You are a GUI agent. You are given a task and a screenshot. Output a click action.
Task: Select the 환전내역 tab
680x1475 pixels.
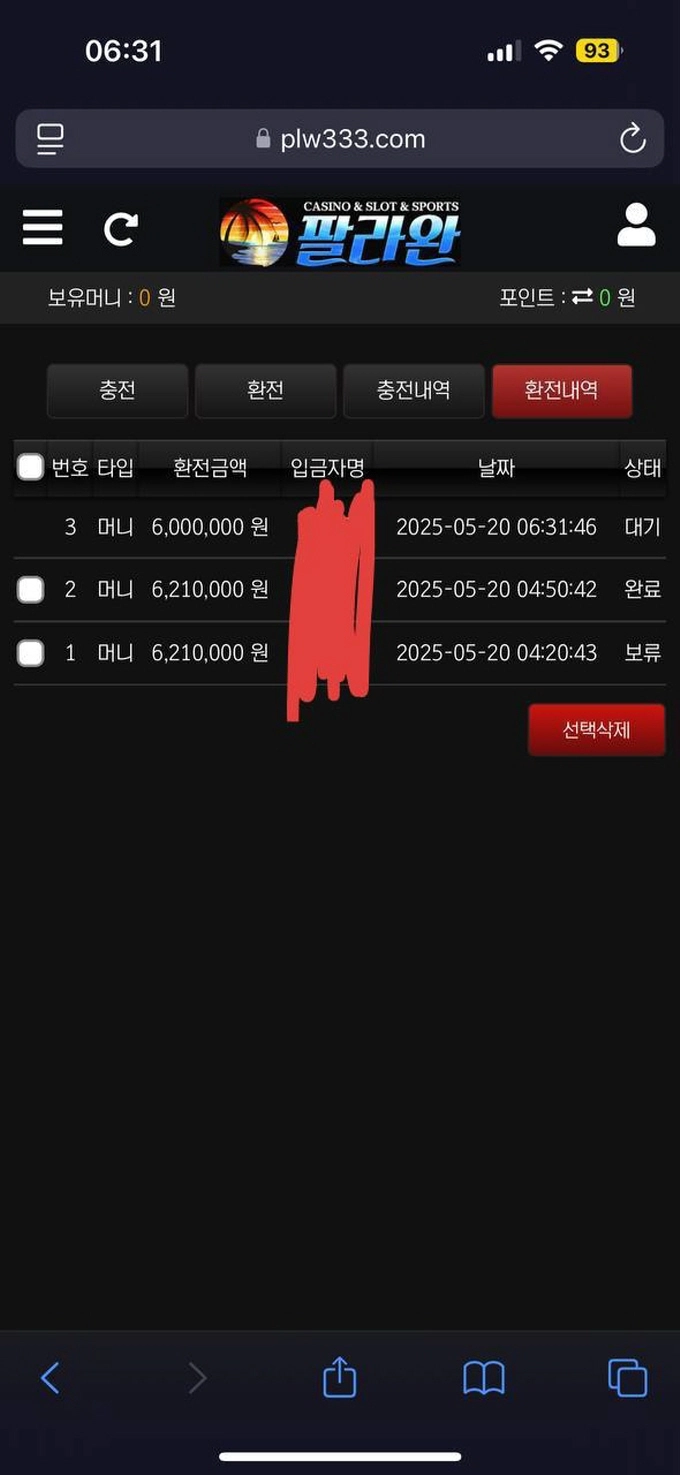pos(561,390)
